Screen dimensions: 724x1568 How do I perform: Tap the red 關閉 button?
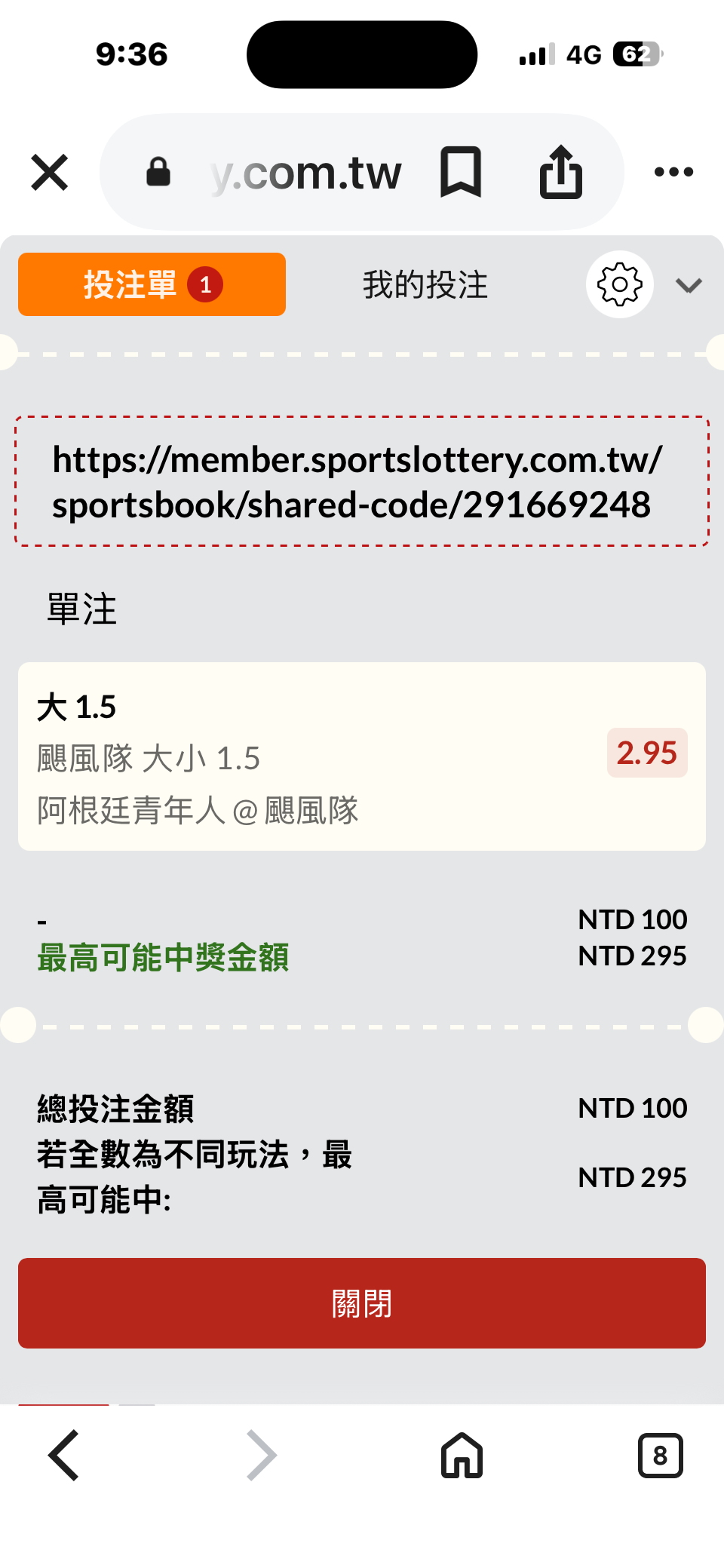tap(362, 1303)
